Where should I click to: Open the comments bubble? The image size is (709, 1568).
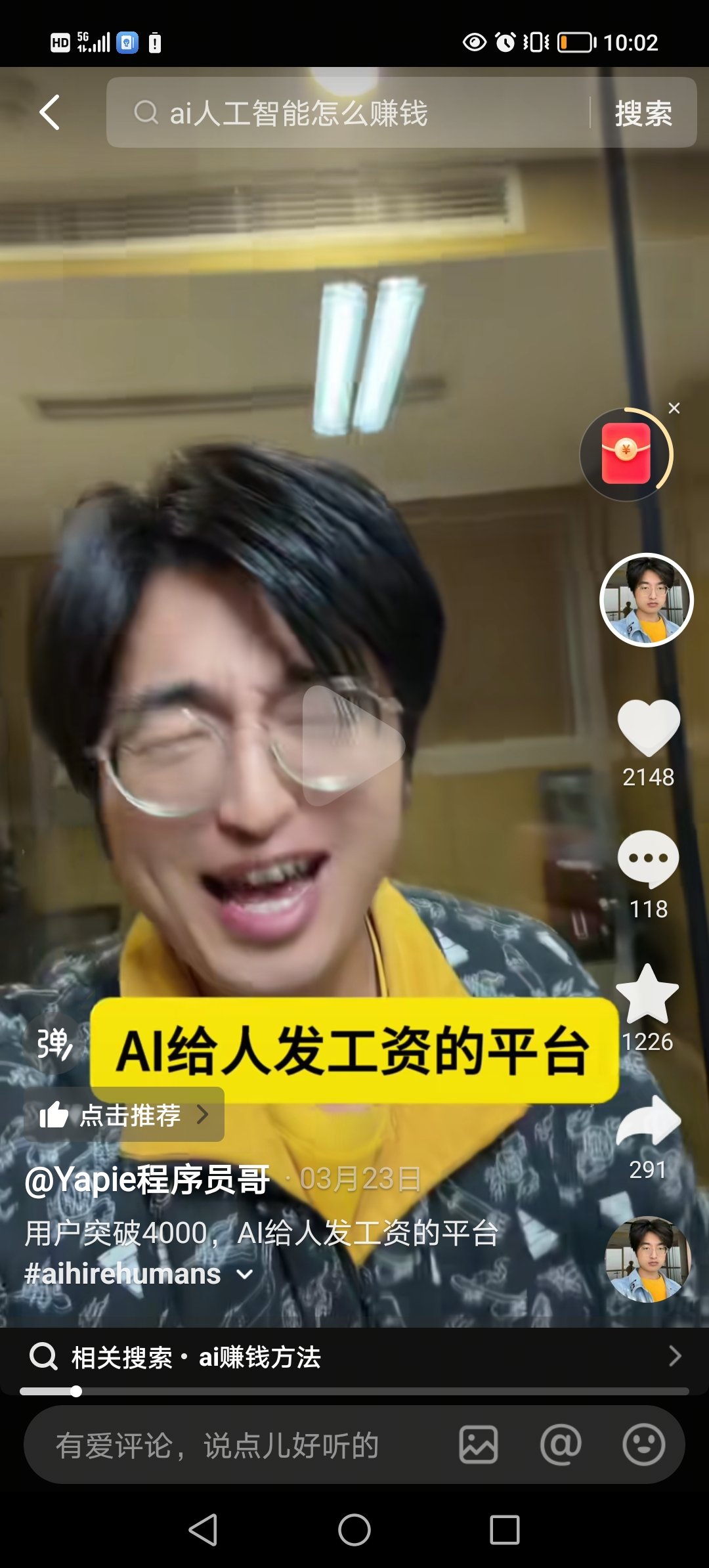[x=648, y=858]
